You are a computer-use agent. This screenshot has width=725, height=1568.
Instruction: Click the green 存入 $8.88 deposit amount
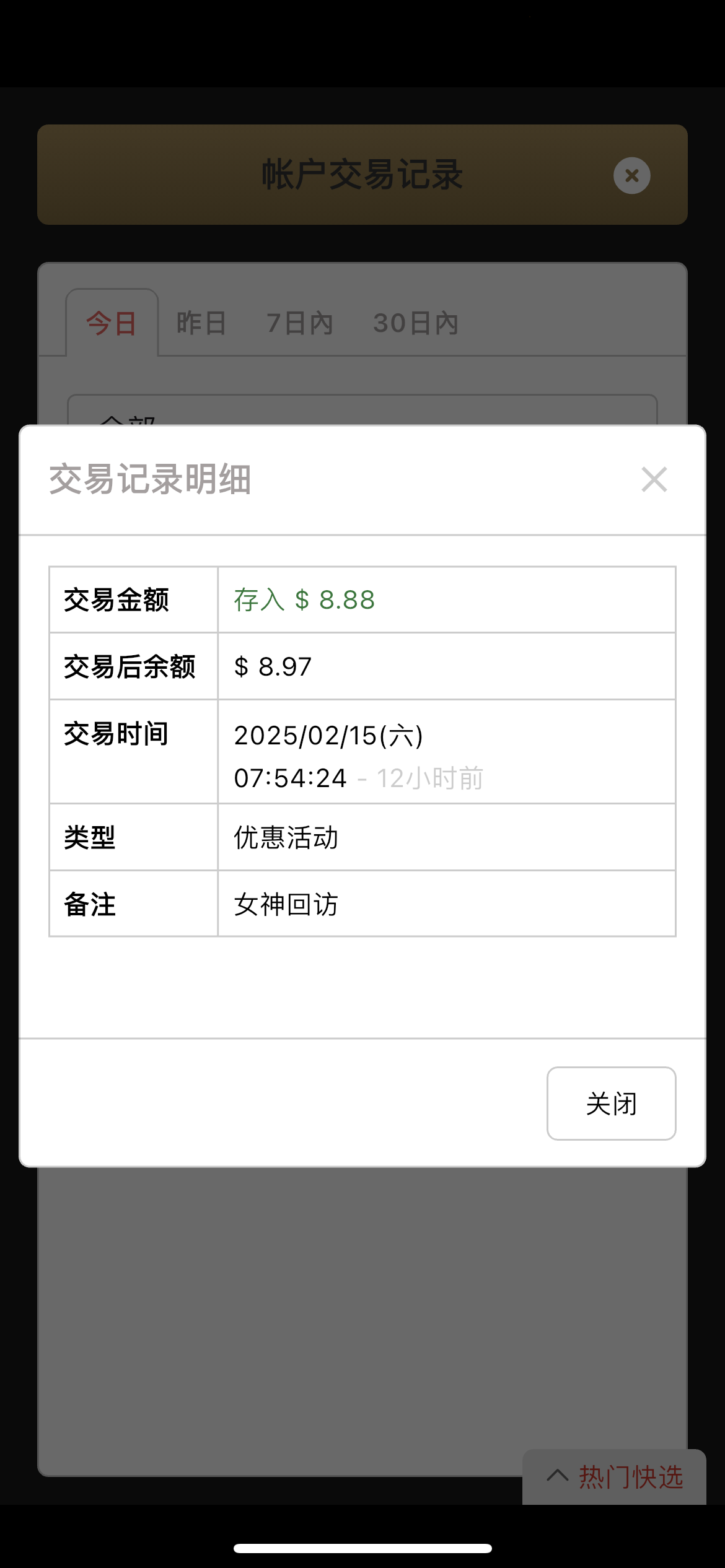304,599
